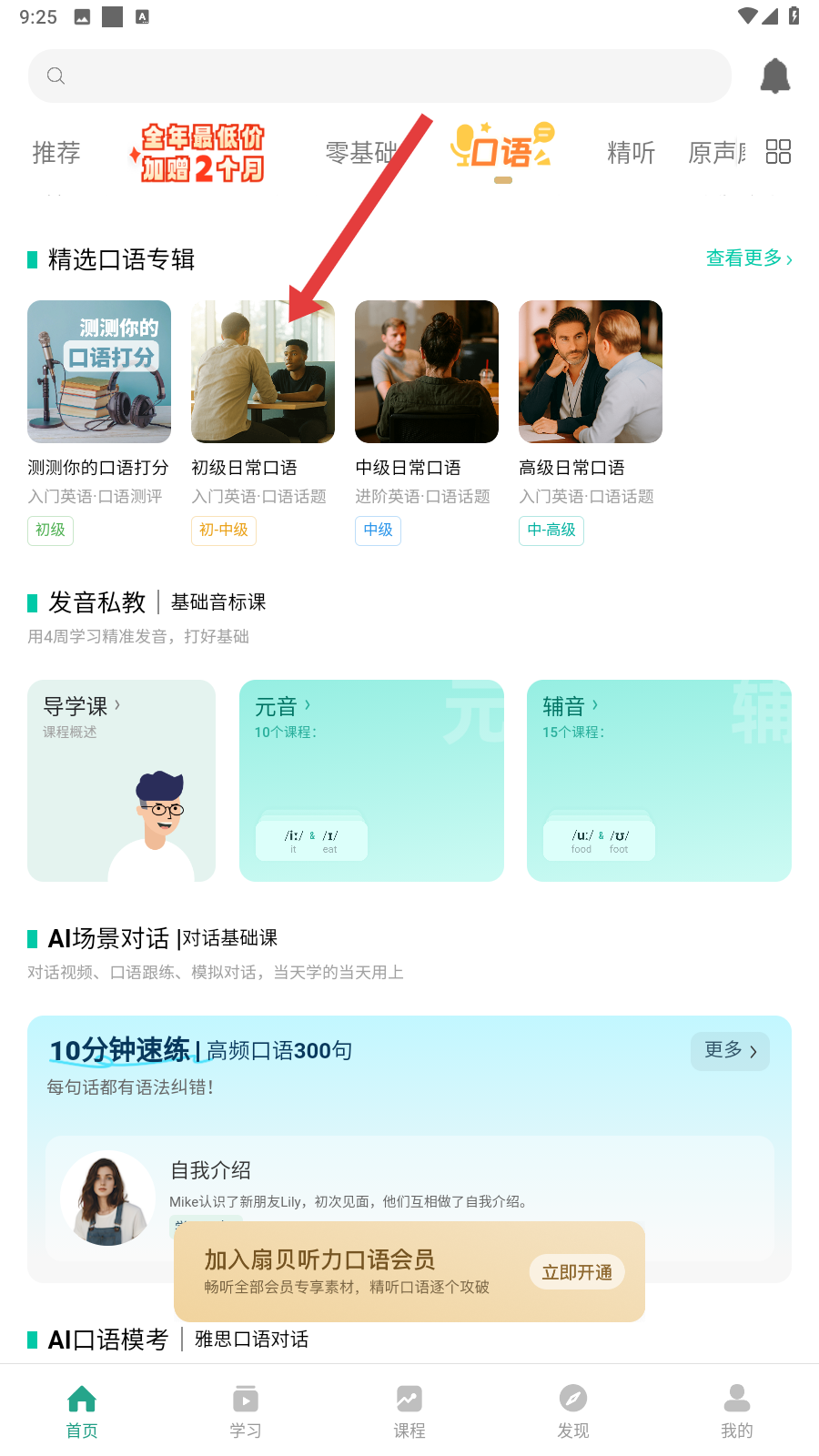Switch to the 学习 bottom tab
This screenshot has width=819, height=1456.
246,1410
